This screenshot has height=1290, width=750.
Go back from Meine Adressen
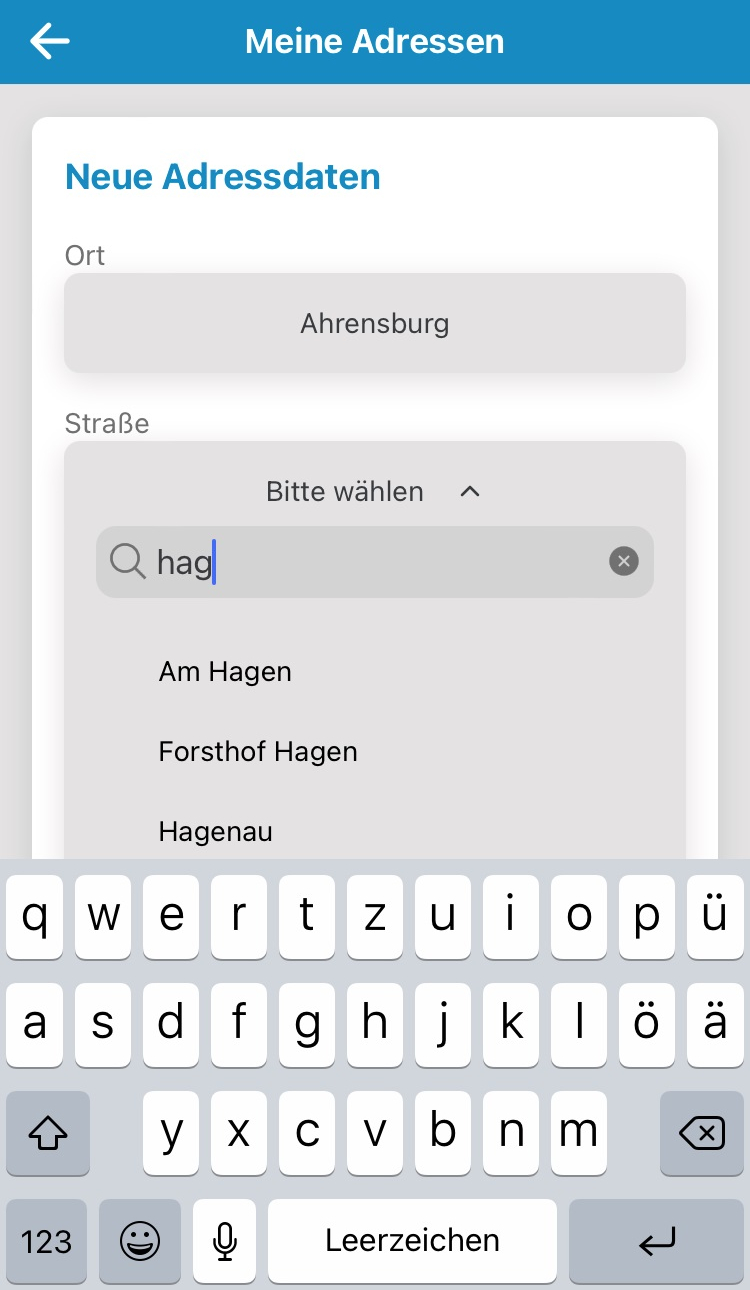coord(49,41)
